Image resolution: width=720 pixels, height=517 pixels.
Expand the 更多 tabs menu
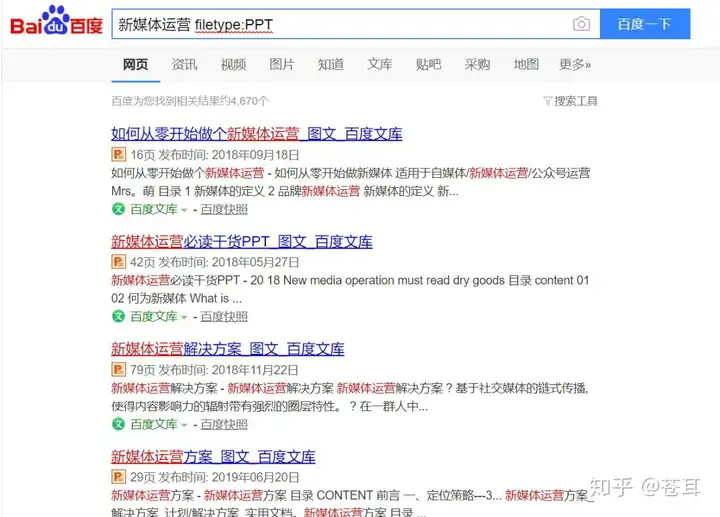click(x=574, y=64)
